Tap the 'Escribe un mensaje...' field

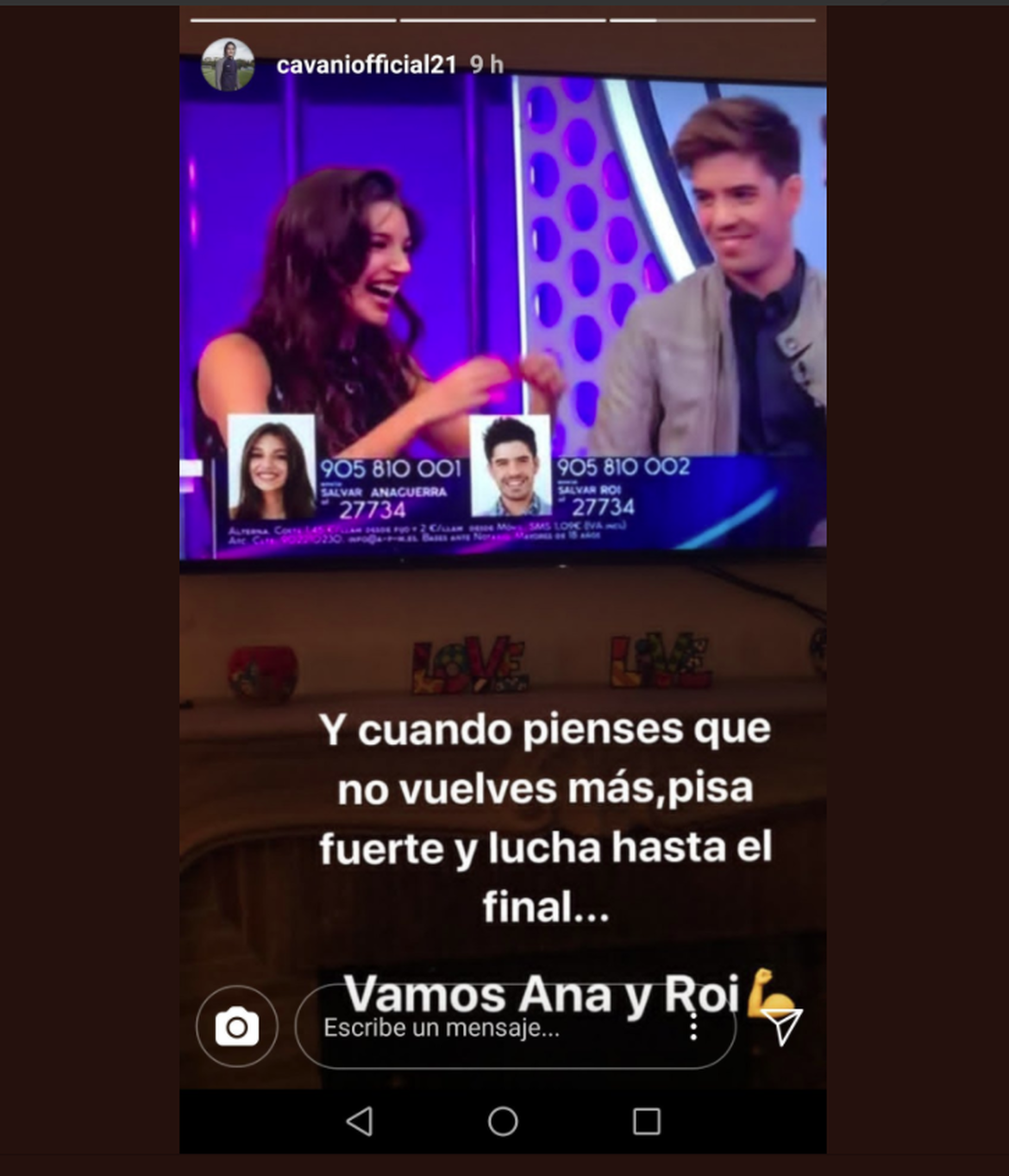point(483,1028)
